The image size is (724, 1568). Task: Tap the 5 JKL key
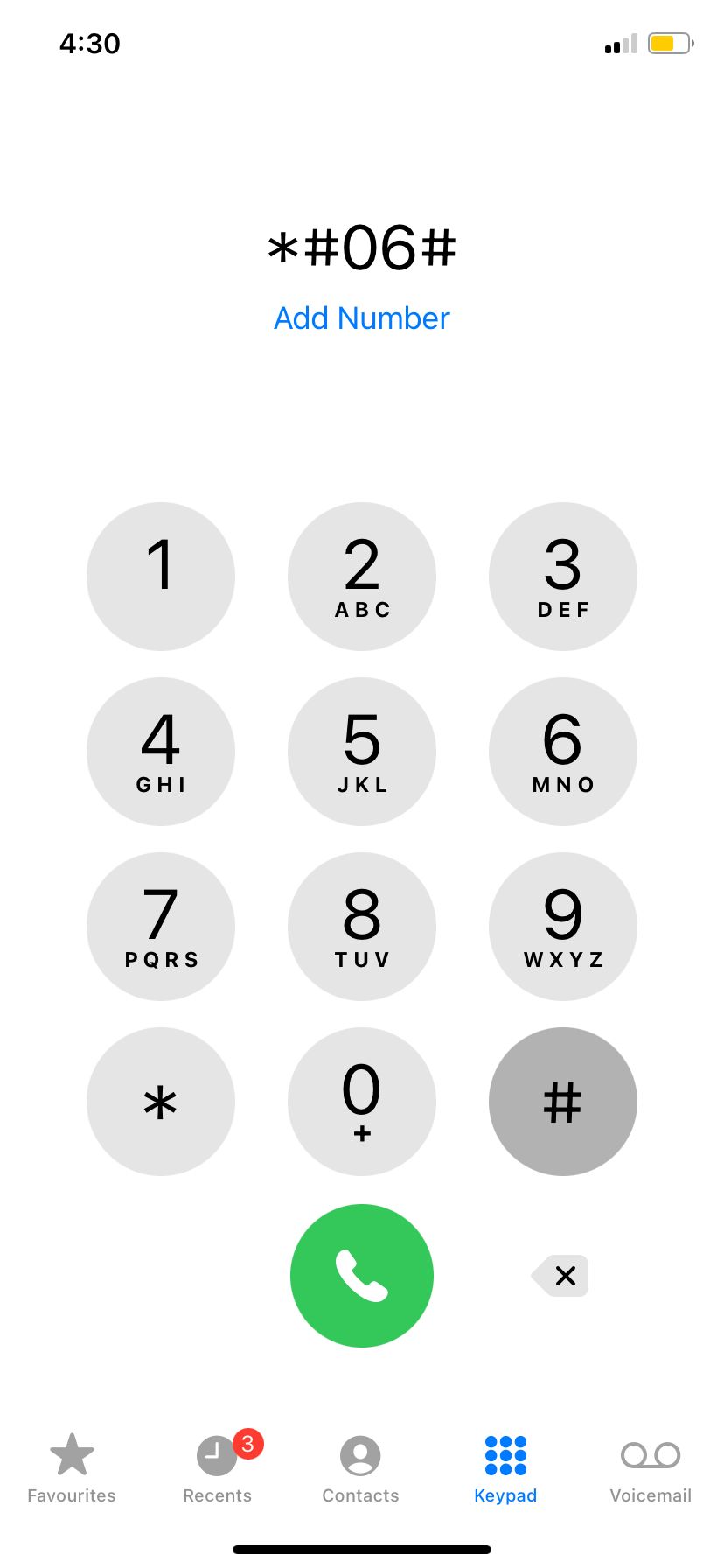click(362, 752)
